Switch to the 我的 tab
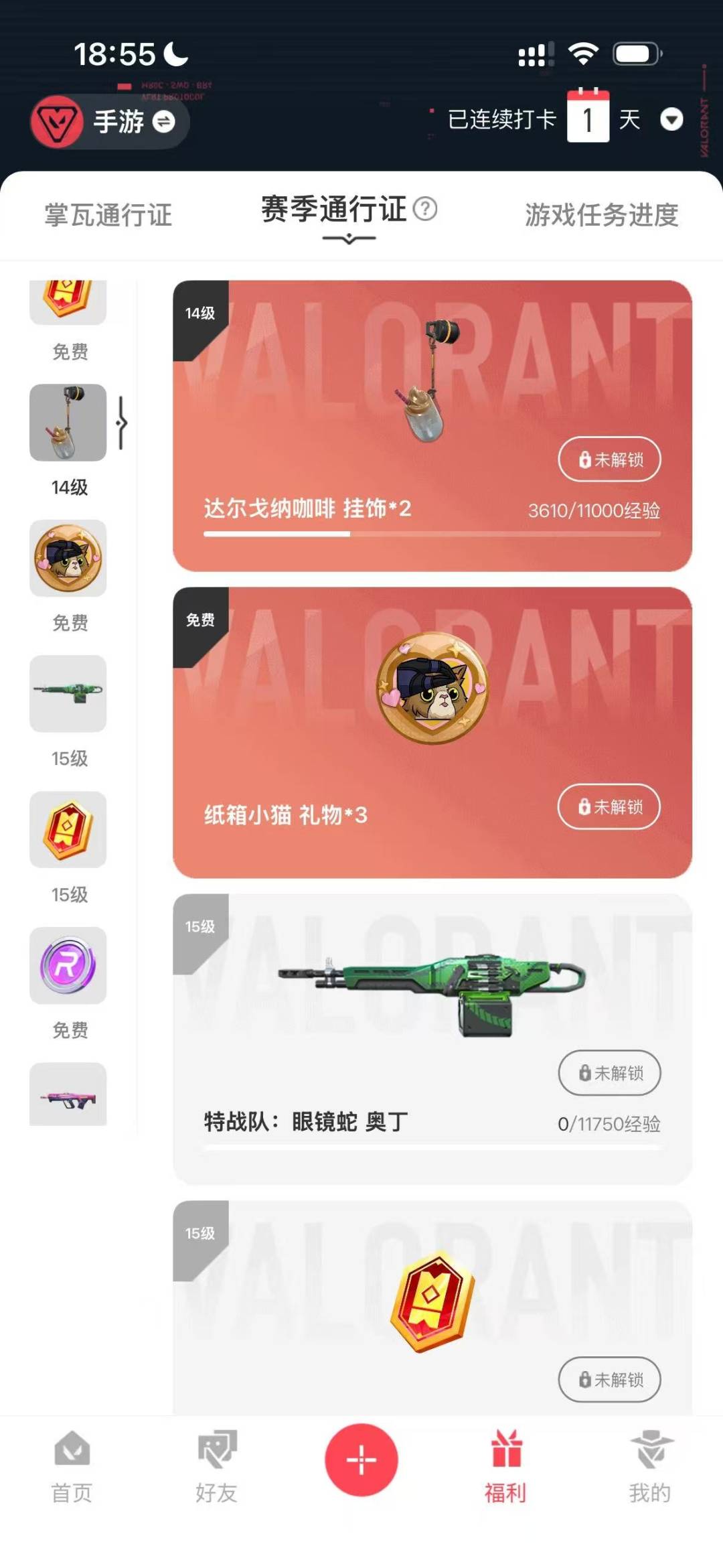This screenshot has height=1568, width=723. coord(649,1467)
